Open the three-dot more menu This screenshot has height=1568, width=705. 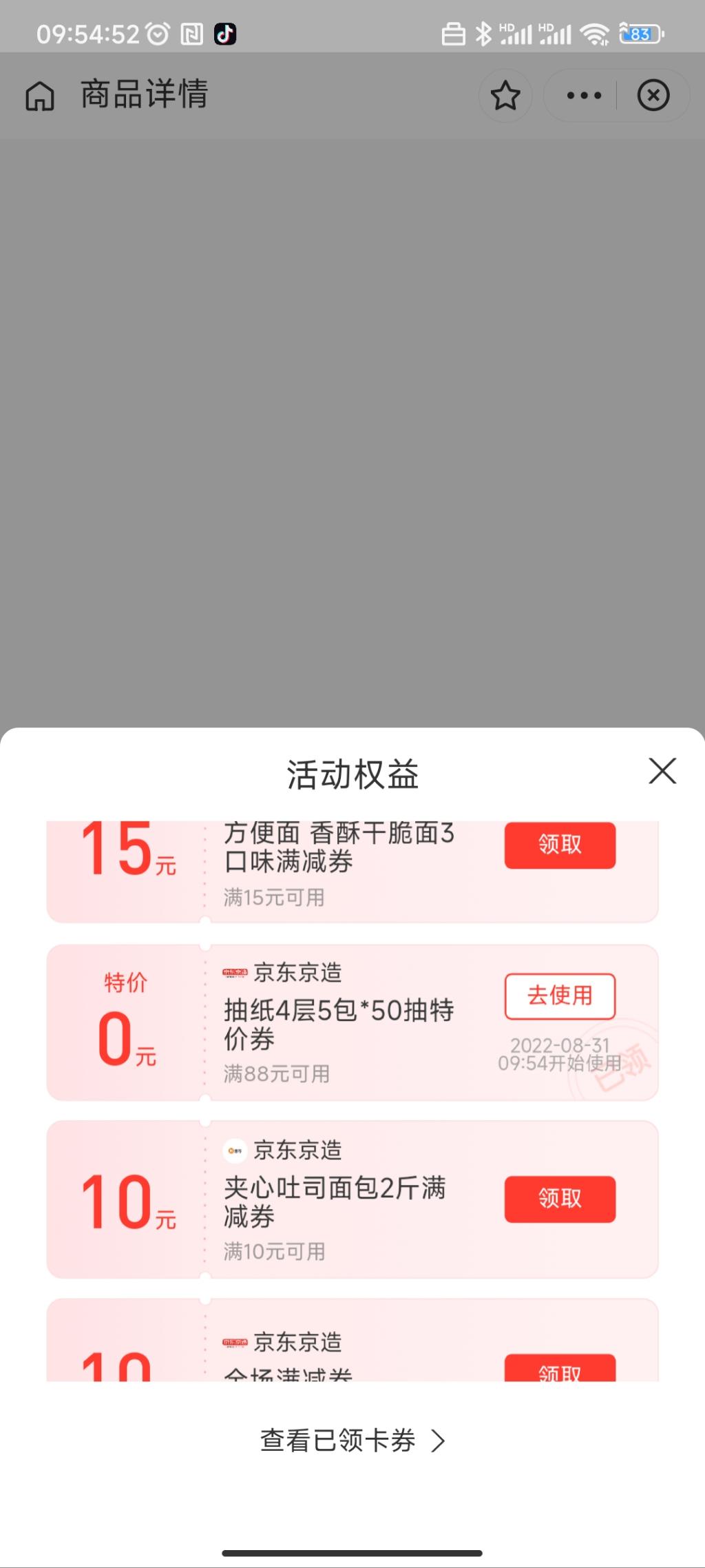[x=584, y=95]
